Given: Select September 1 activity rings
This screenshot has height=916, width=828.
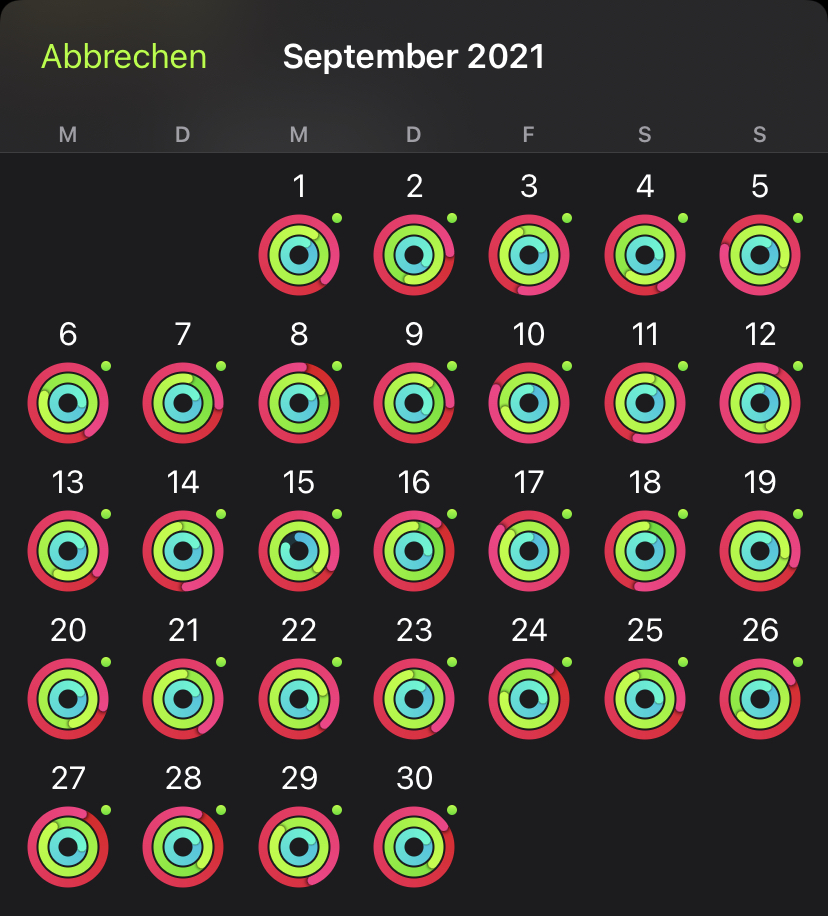Looking at the screenshot, I should 299,255.
